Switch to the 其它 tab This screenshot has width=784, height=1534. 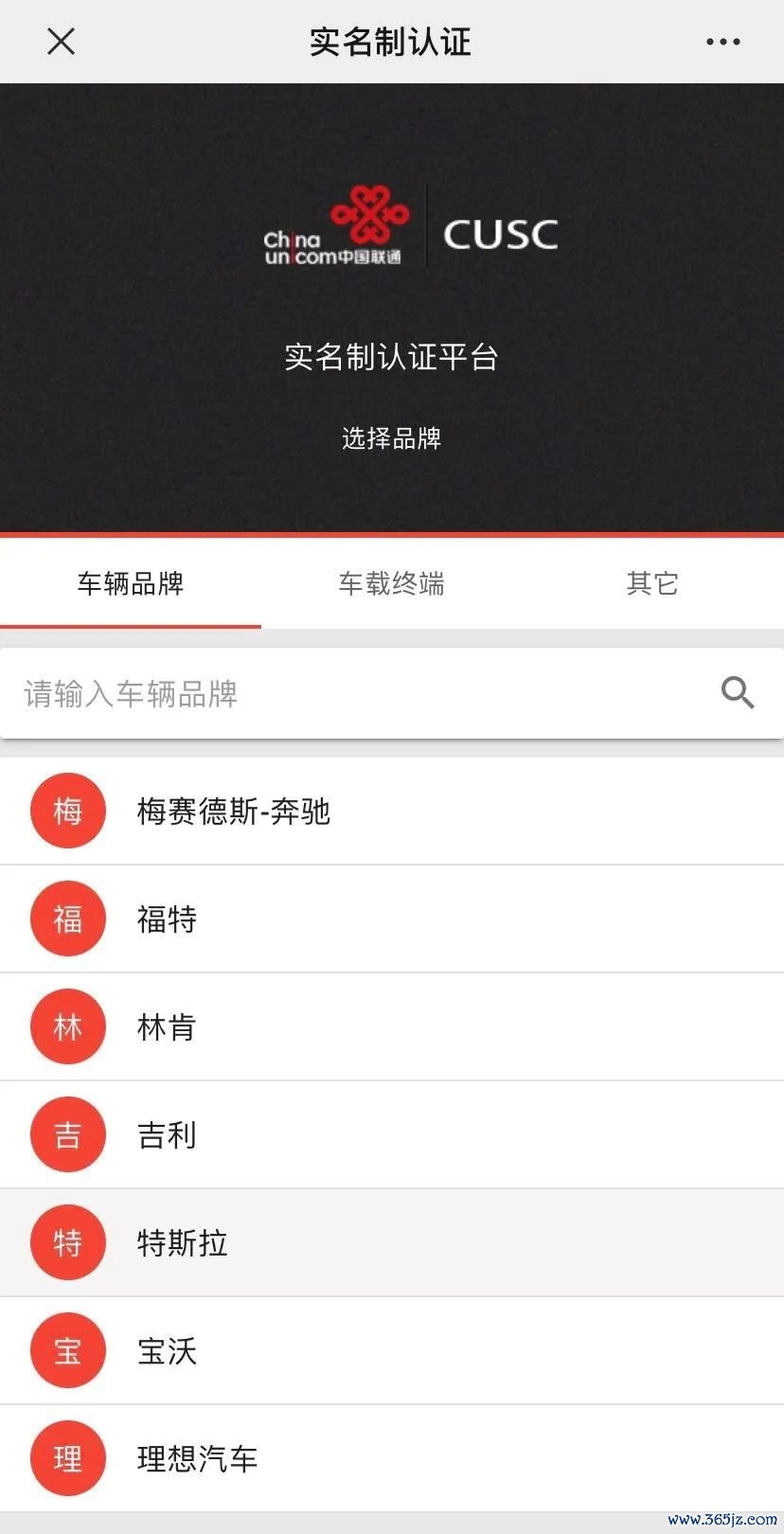[652, 583]
